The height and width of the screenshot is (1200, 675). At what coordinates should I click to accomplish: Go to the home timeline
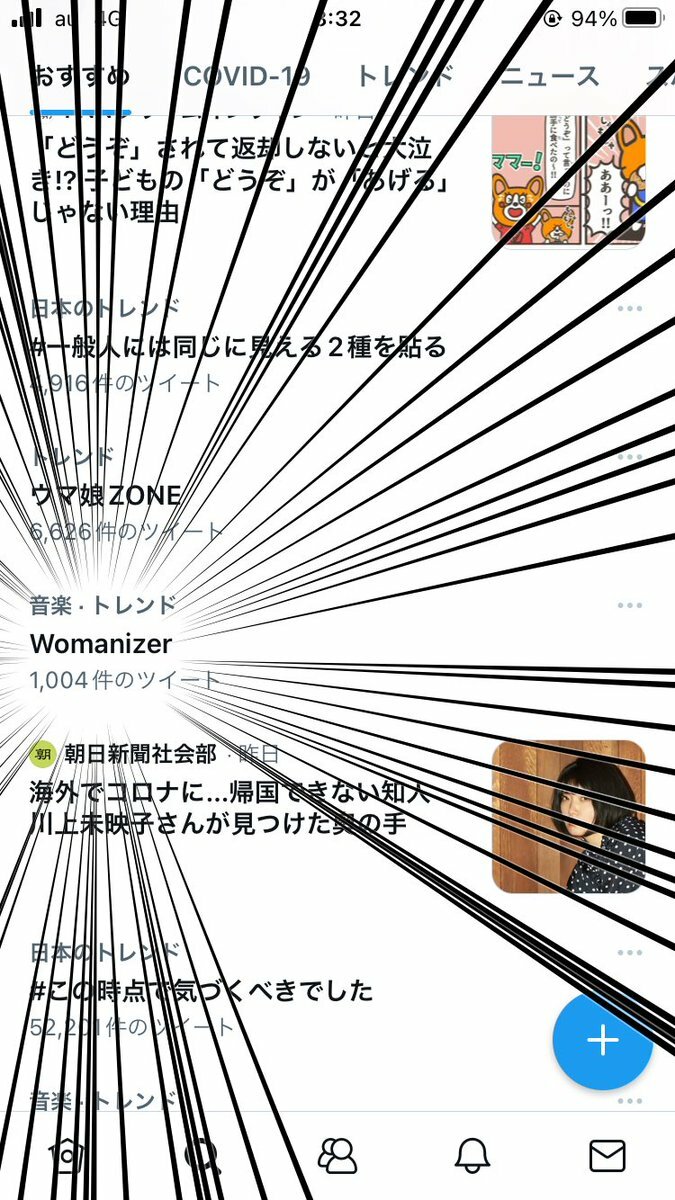[x=67, y=1156]
